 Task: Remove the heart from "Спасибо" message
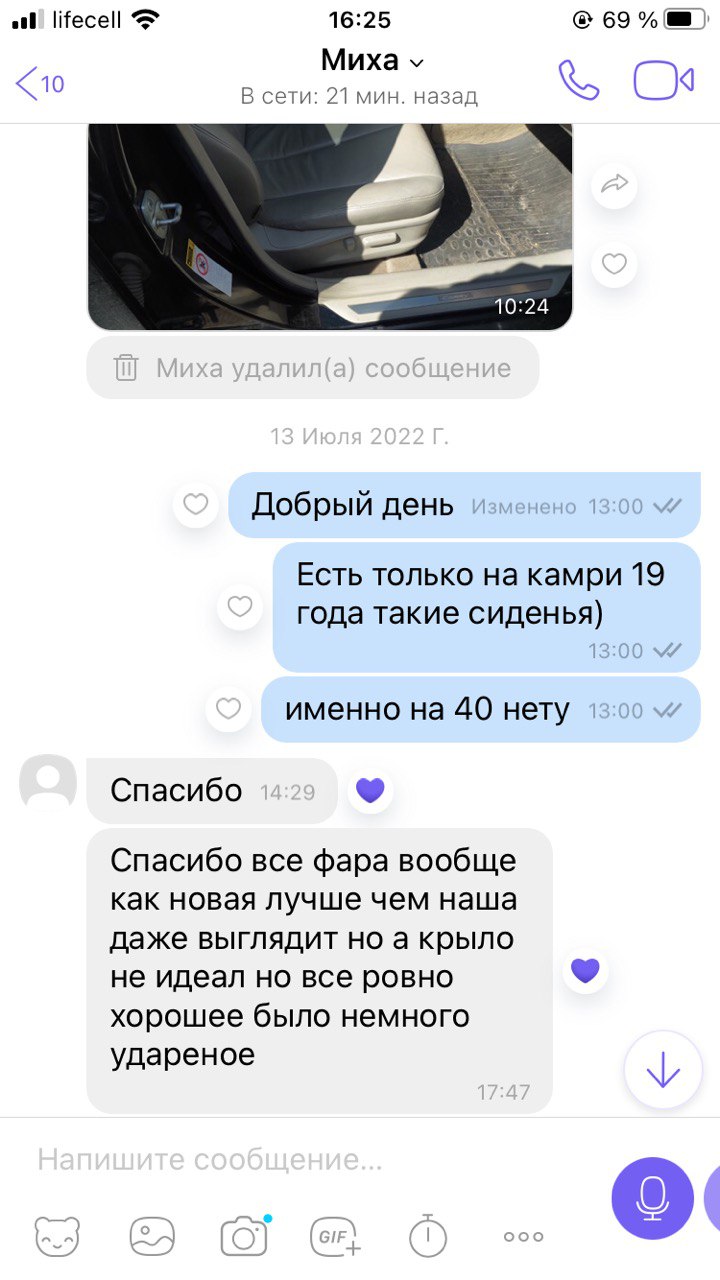click(x=370, y=791)
